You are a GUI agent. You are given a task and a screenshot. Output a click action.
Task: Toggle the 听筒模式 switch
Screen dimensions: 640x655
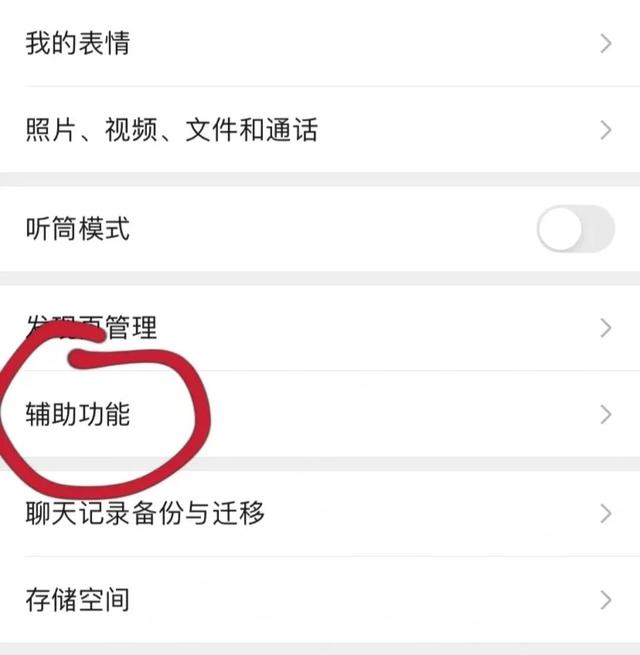(x=575, y=230)
